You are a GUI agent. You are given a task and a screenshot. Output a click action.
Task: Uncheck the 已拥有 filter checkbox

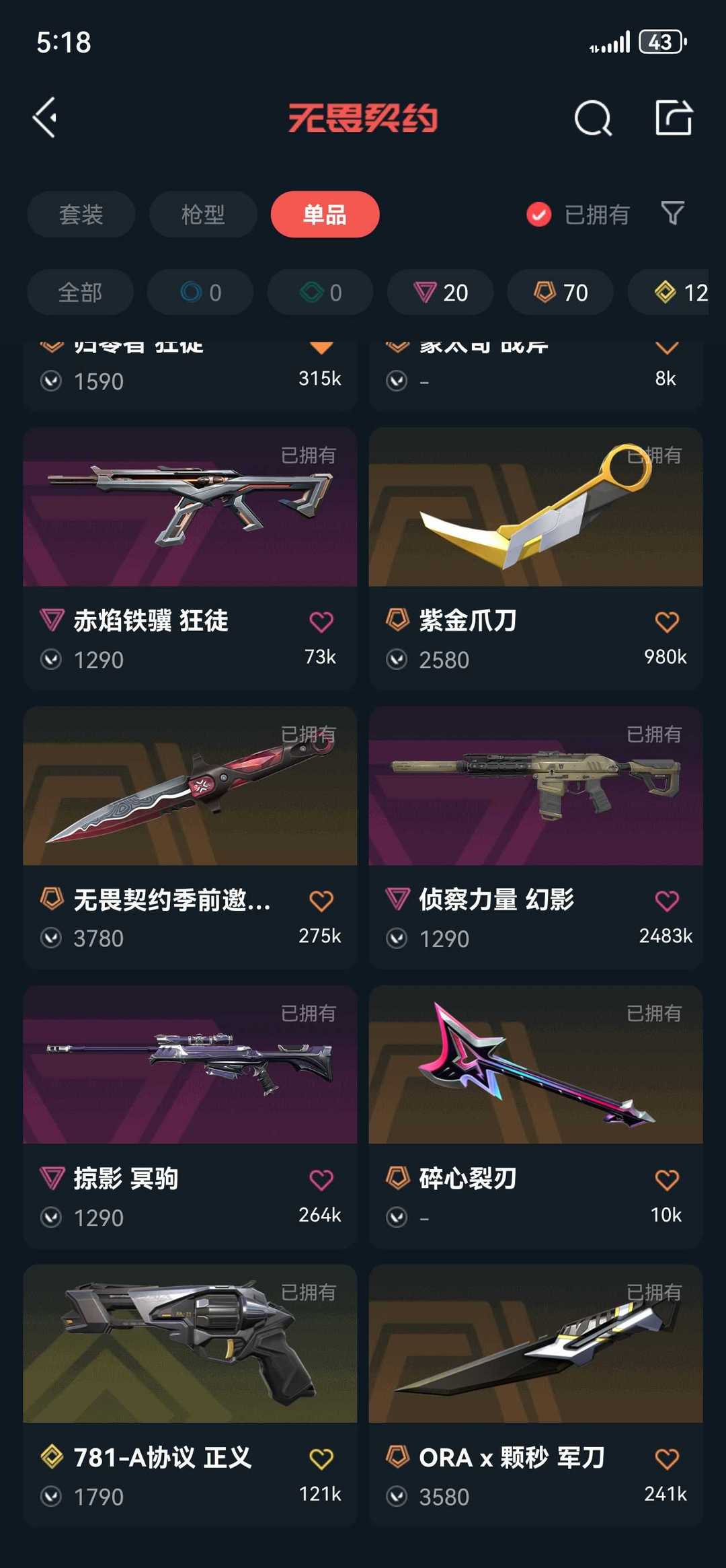(x=538, y=215)
